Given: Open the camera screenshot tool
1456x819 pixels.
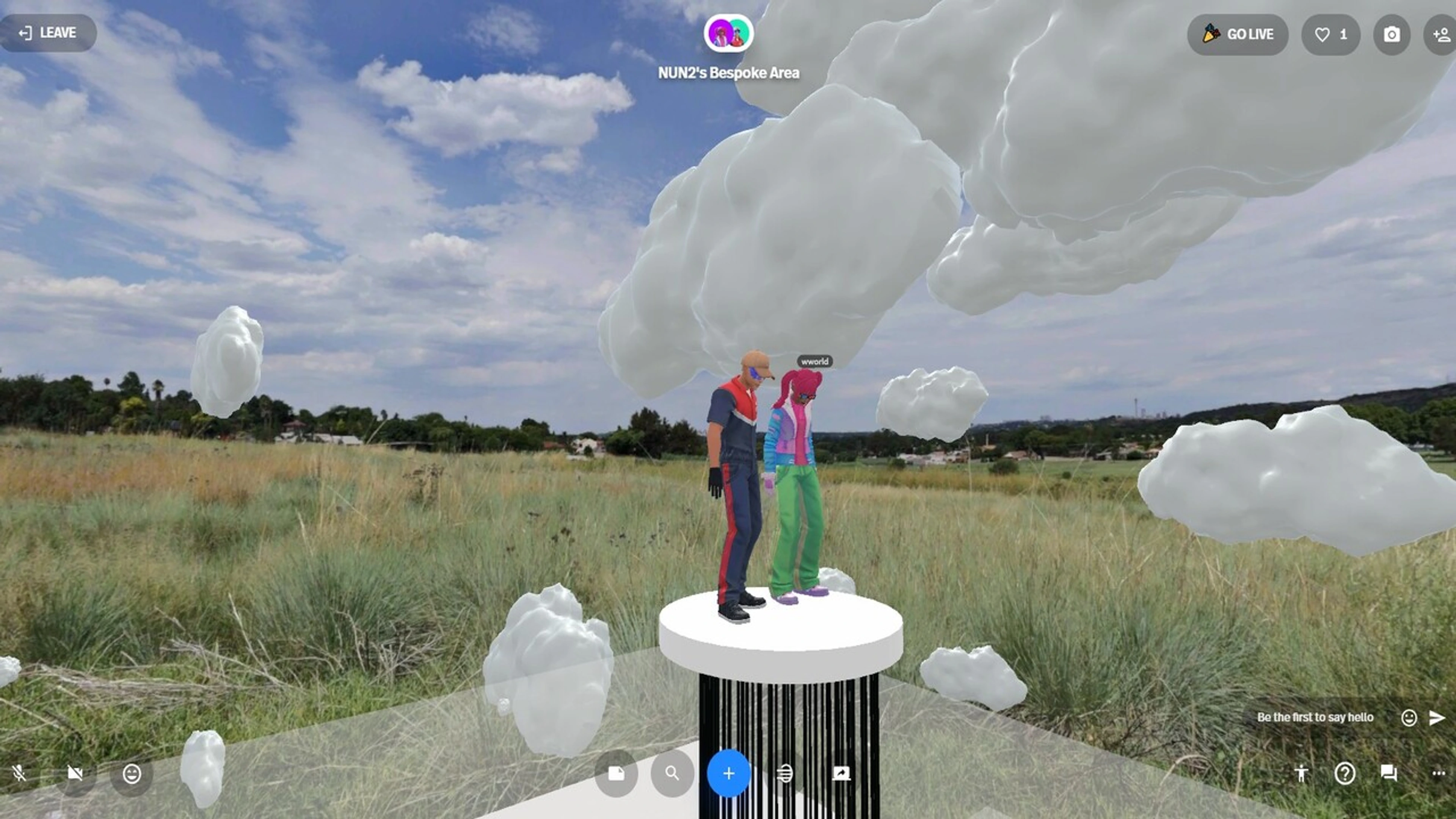Looking at the screenshot, I should click(1392, 35).
